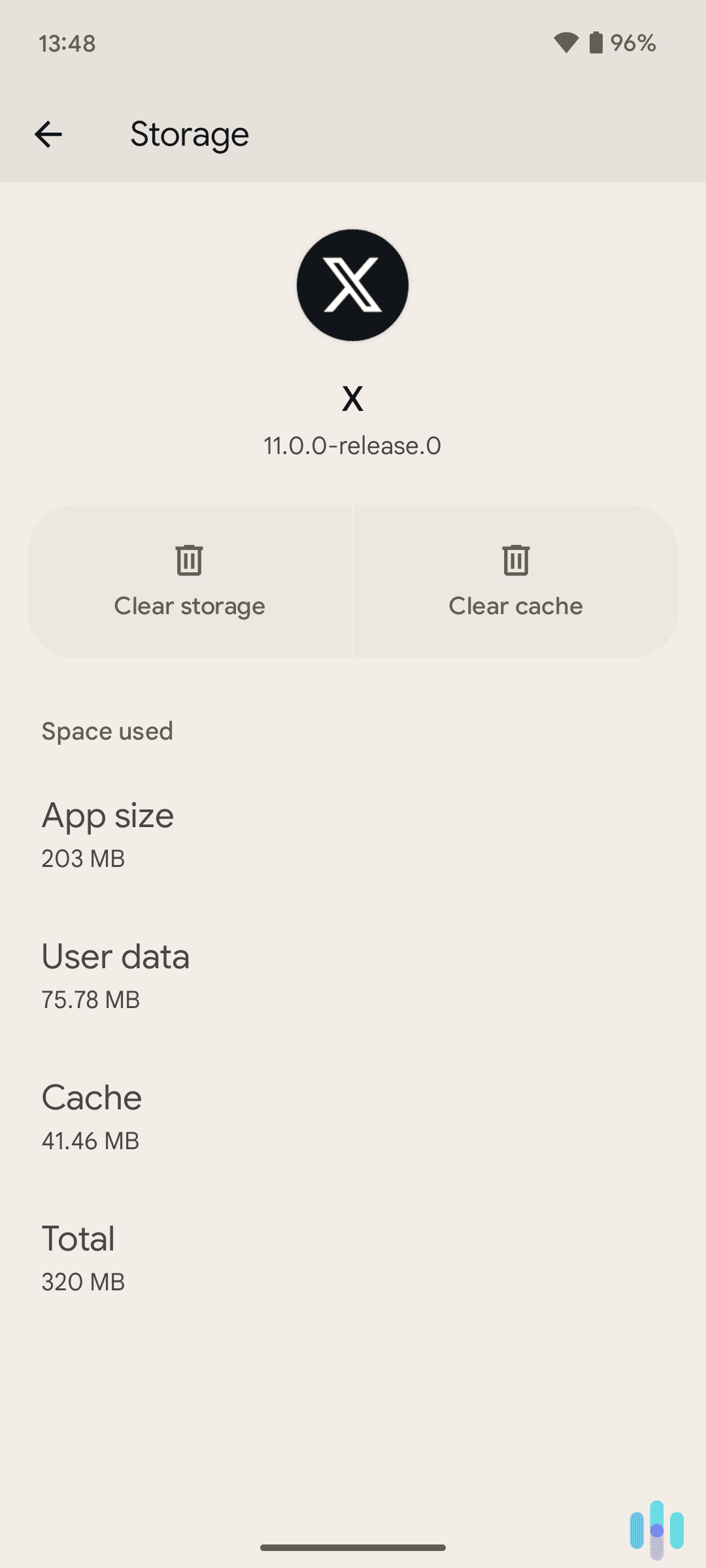Tap the back arrow in the top bar
The height and width of the screenshot is (1568, 706).
coord(49,134)
